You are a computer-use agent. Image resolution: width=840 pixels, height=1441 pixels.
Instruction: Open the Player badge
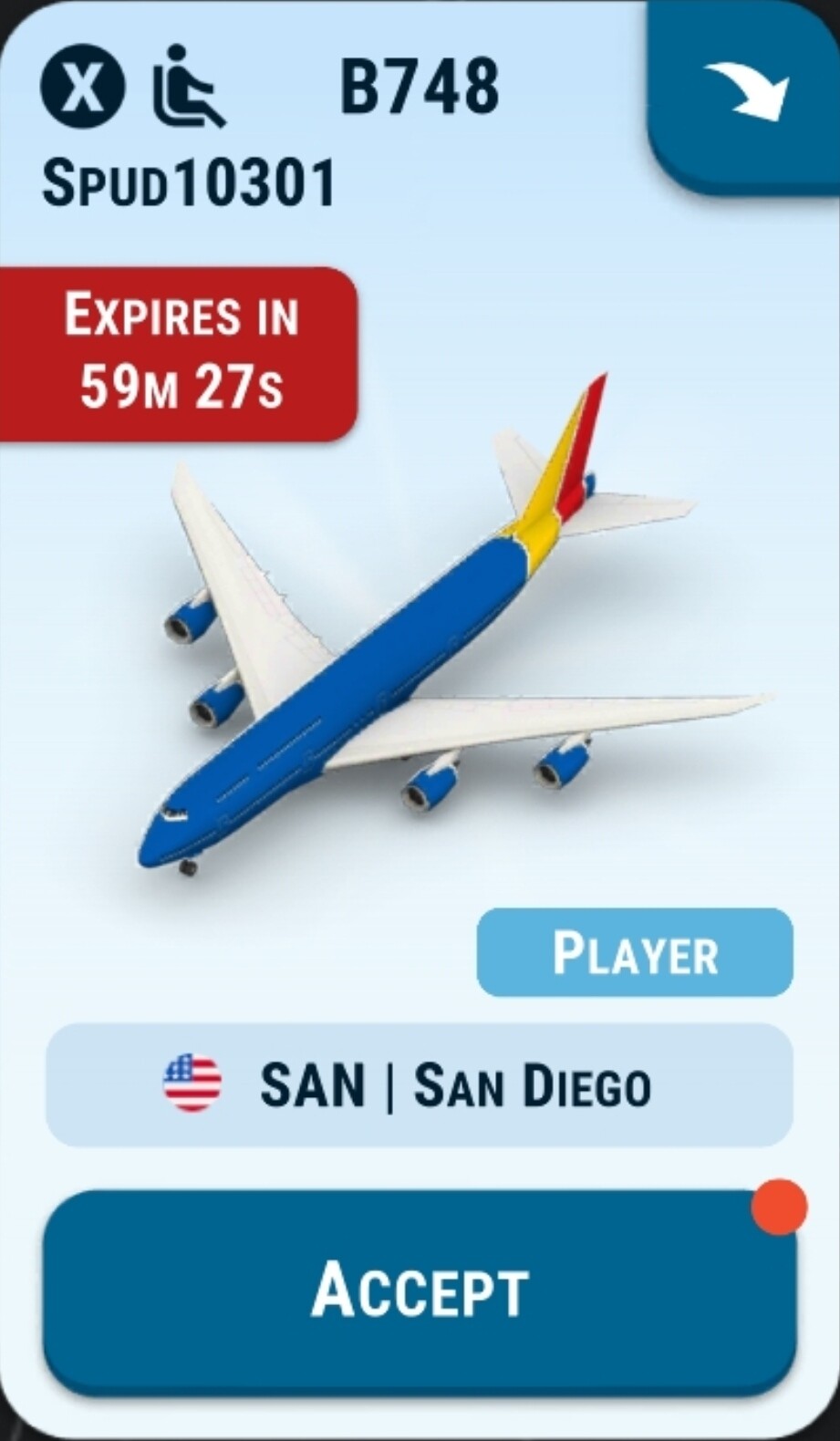[635, 952]
